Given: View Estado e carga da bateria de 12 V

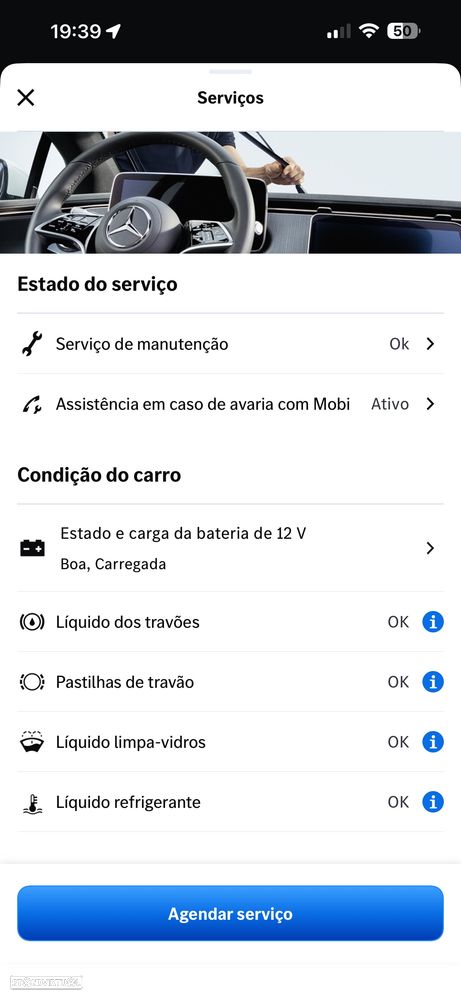Looking at the screenshot, I should tap(230, 548).
